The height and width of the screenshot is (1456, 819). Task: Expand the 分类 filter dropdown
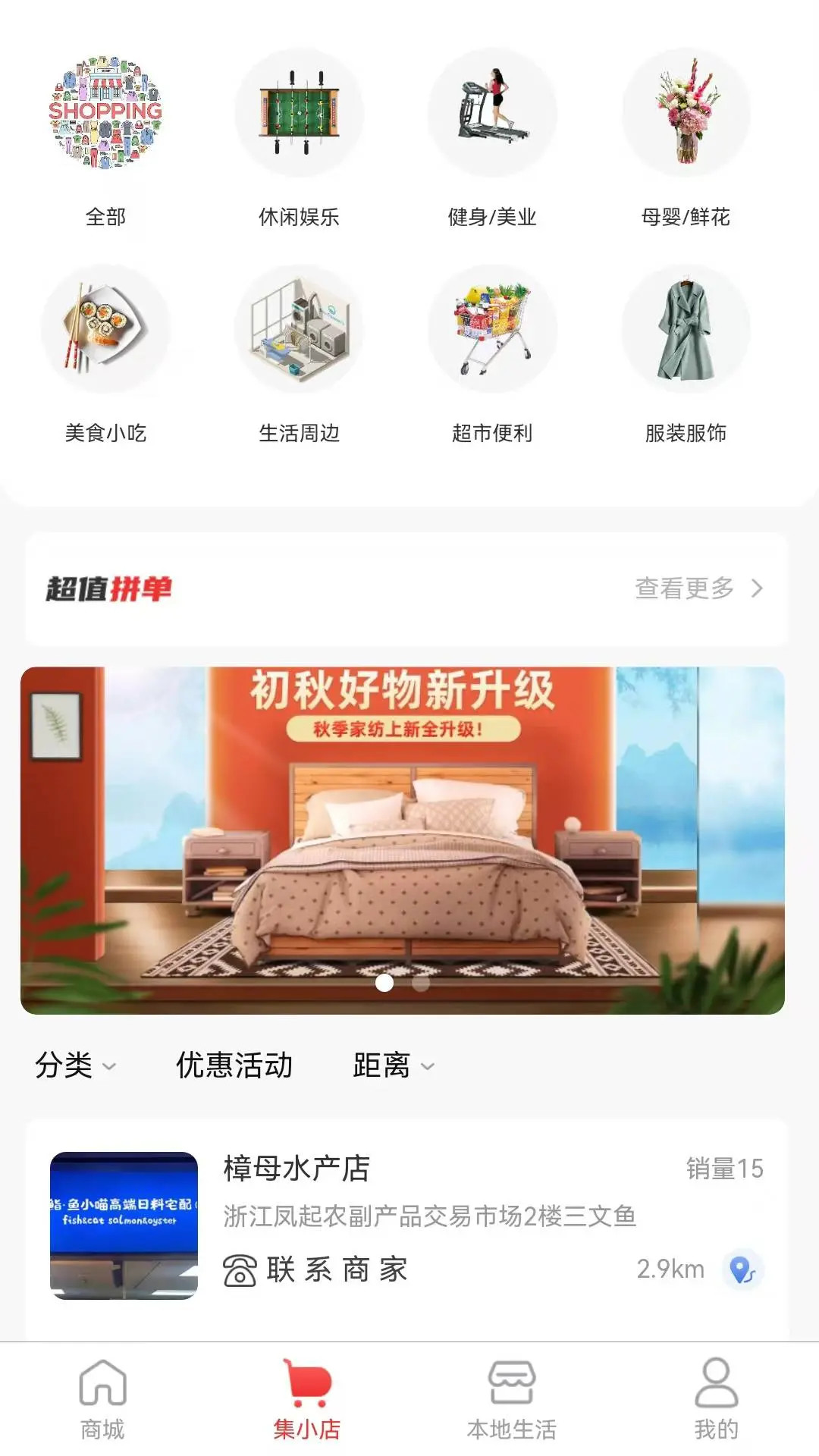74,1065
